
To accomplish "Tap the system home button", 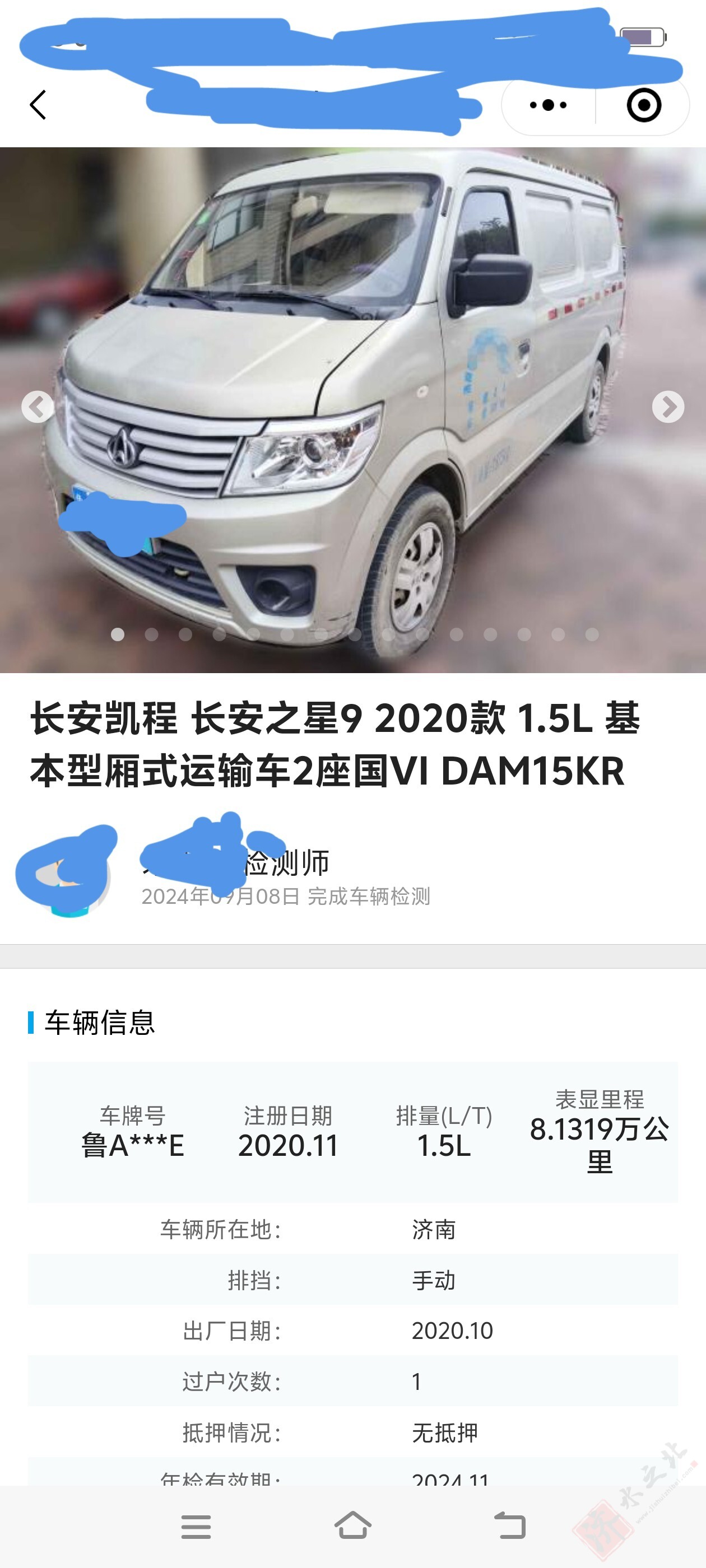I will tap(352, 1526).
